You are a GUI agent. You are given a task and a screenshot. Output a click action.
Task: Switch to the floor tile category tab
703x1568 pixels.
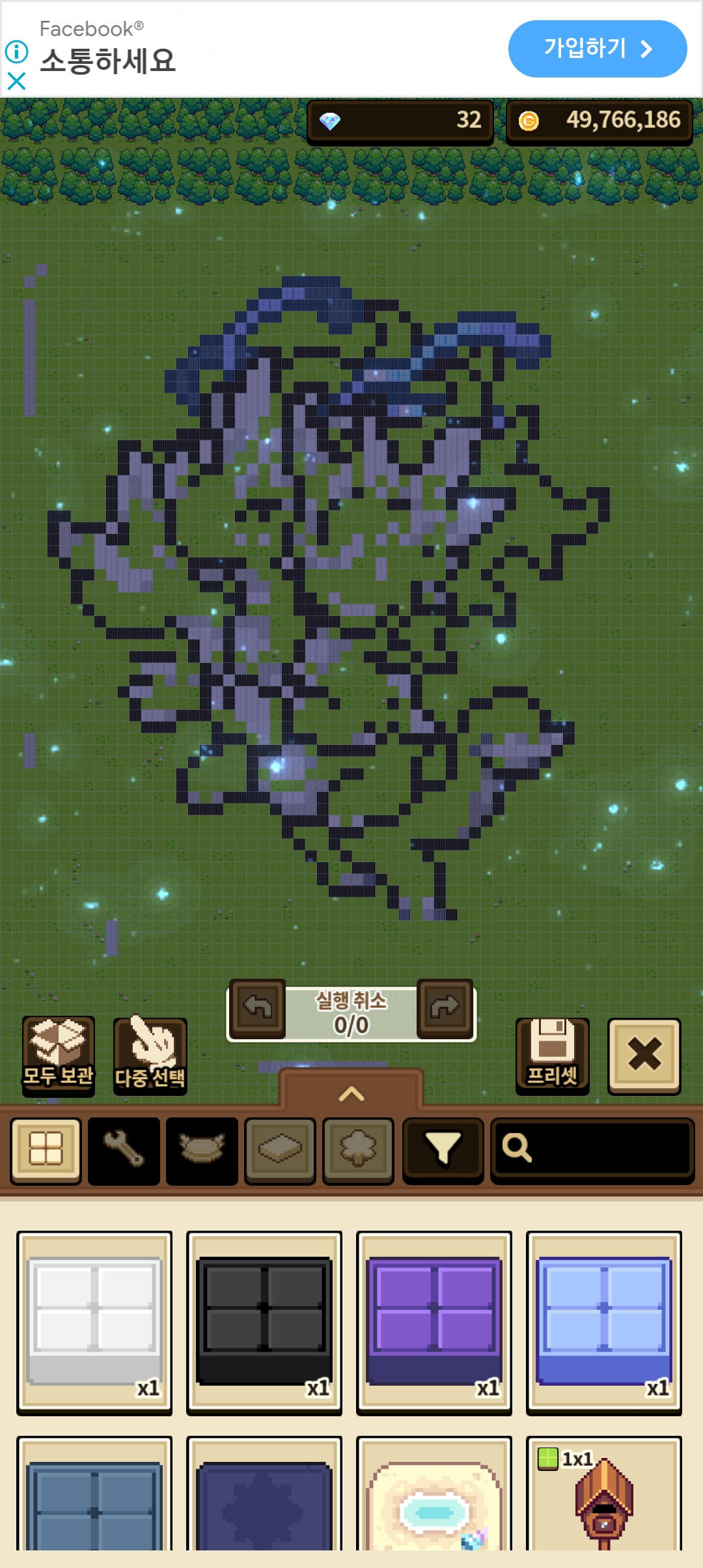(x=280, y=1150)
